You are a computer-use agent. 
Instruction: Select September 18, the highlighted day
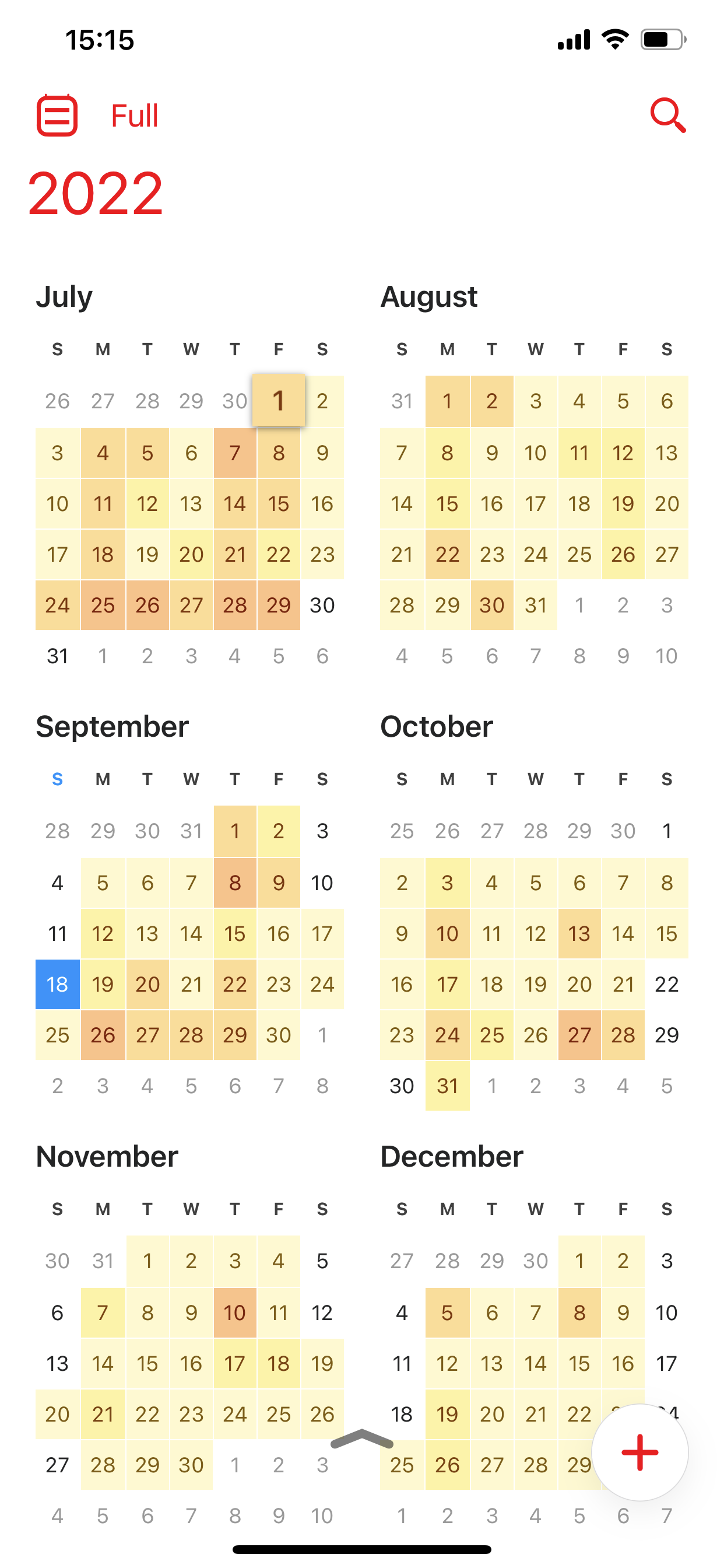pyautogui.click(x=57, y=984)
